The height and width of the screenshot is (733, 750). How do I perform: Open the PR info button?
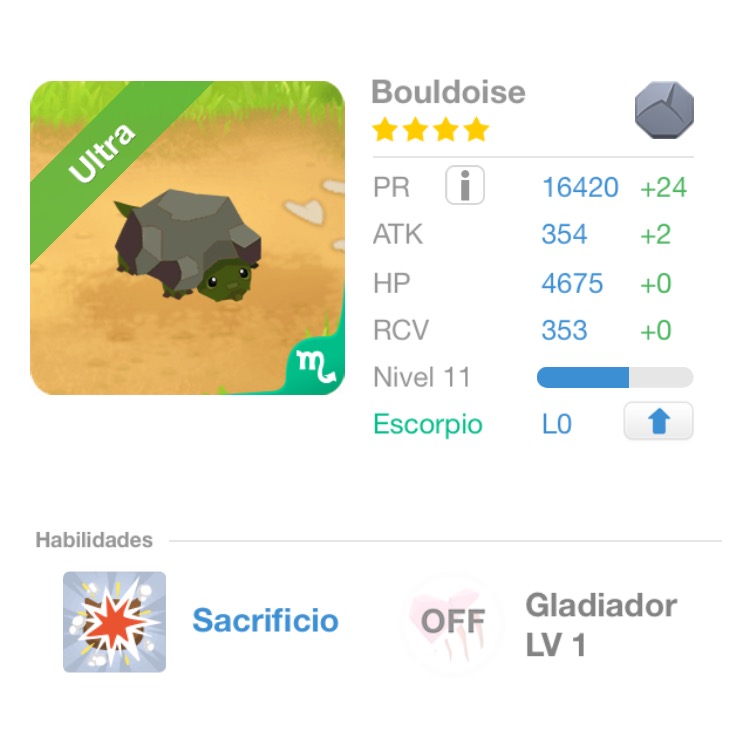[465, 186]
